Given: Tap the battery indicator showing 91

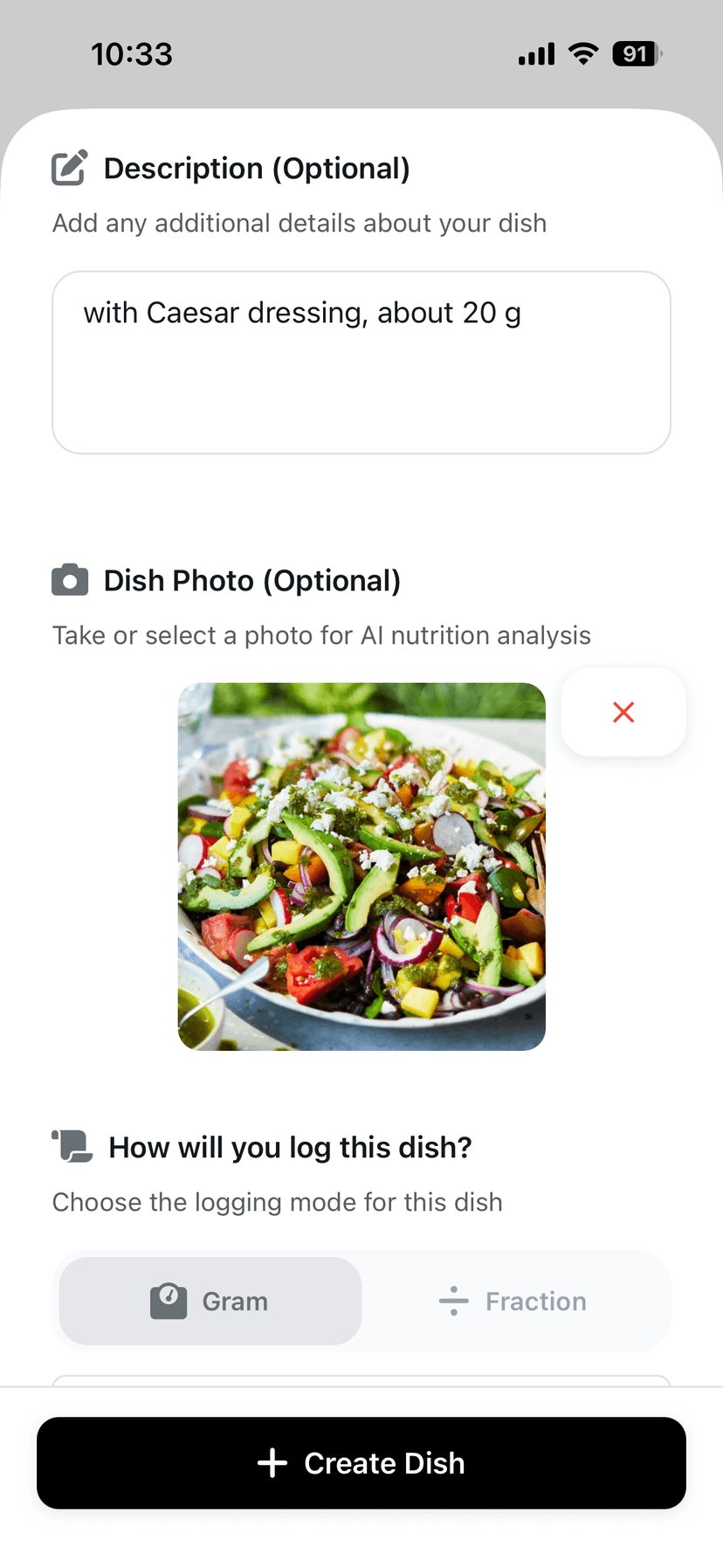Looking at the screenshot, I should [635, 53].
